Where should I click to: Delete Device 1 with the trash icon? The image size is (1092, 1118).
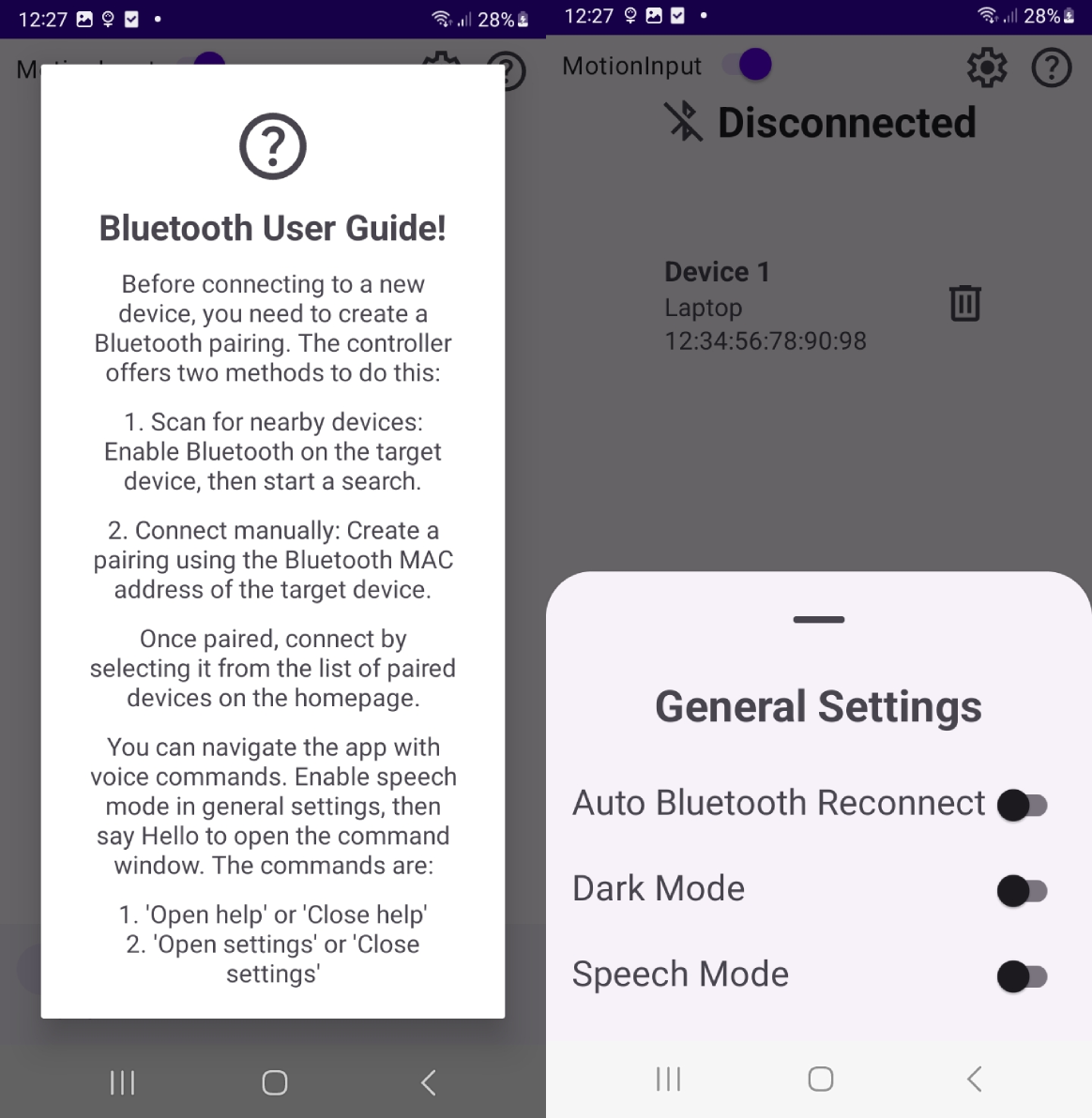pyautogui.click(x=964, y=304)
